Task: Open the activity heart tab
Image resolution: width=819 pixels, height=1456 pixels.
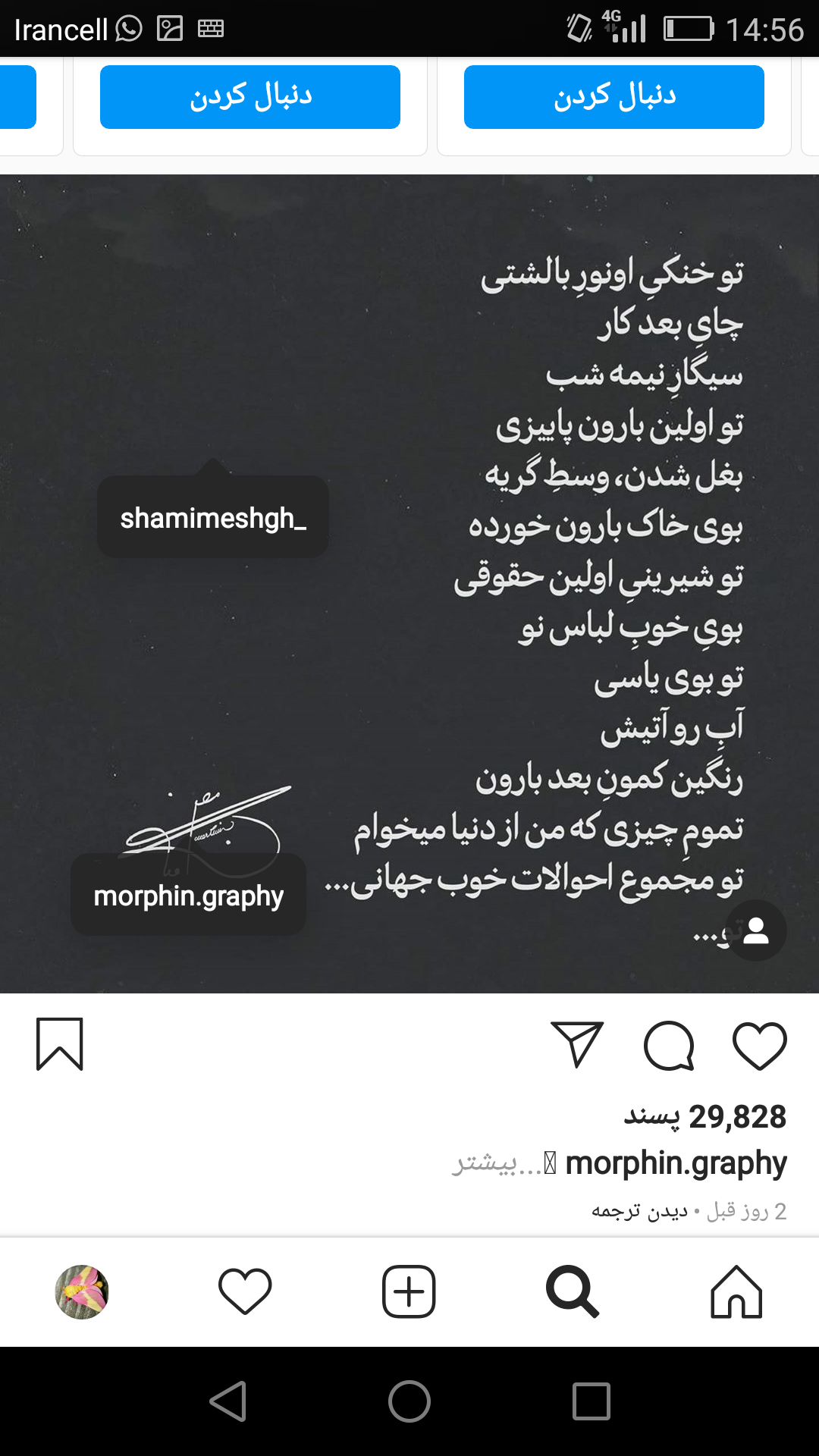Action: 245,1291
